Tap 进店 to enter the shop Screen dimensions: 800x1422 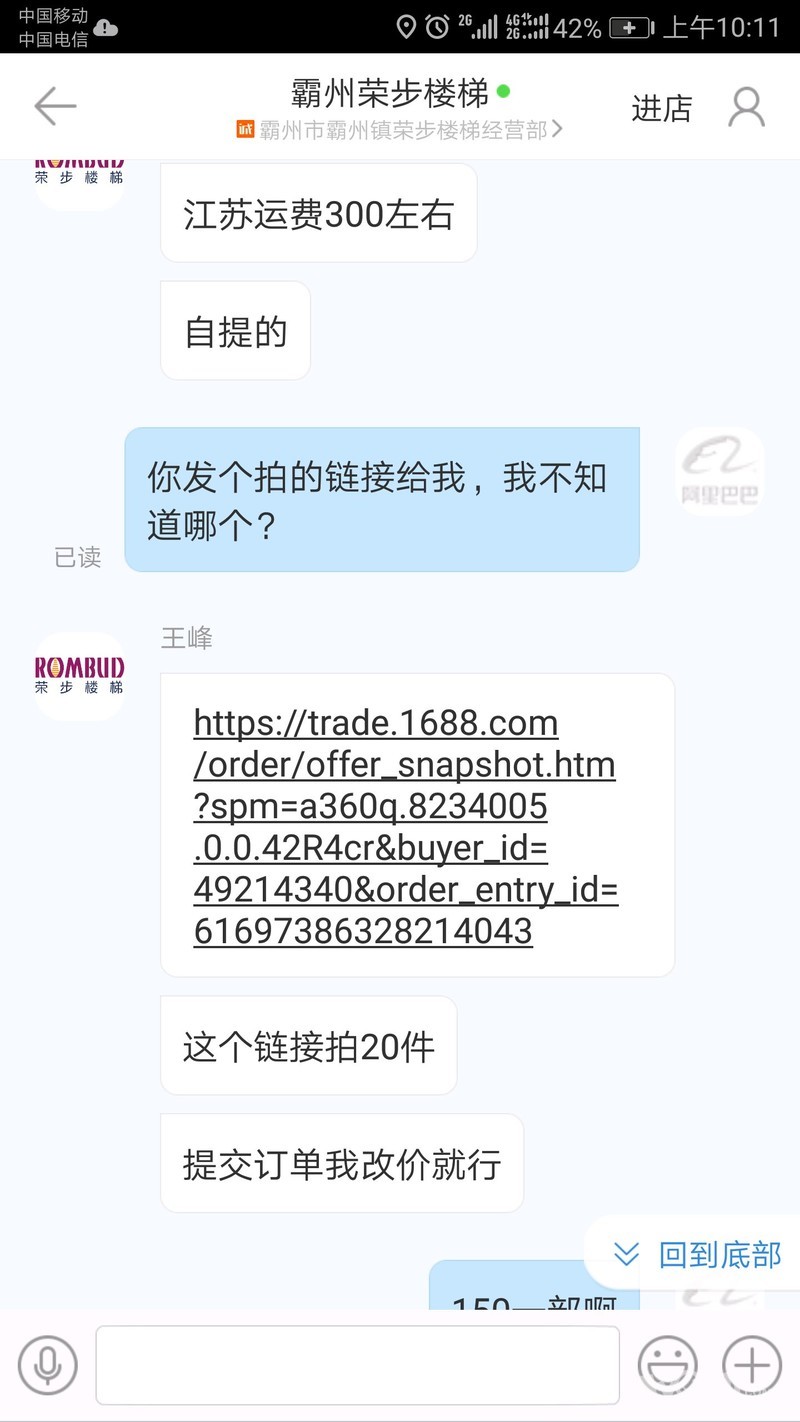[661, 108]
